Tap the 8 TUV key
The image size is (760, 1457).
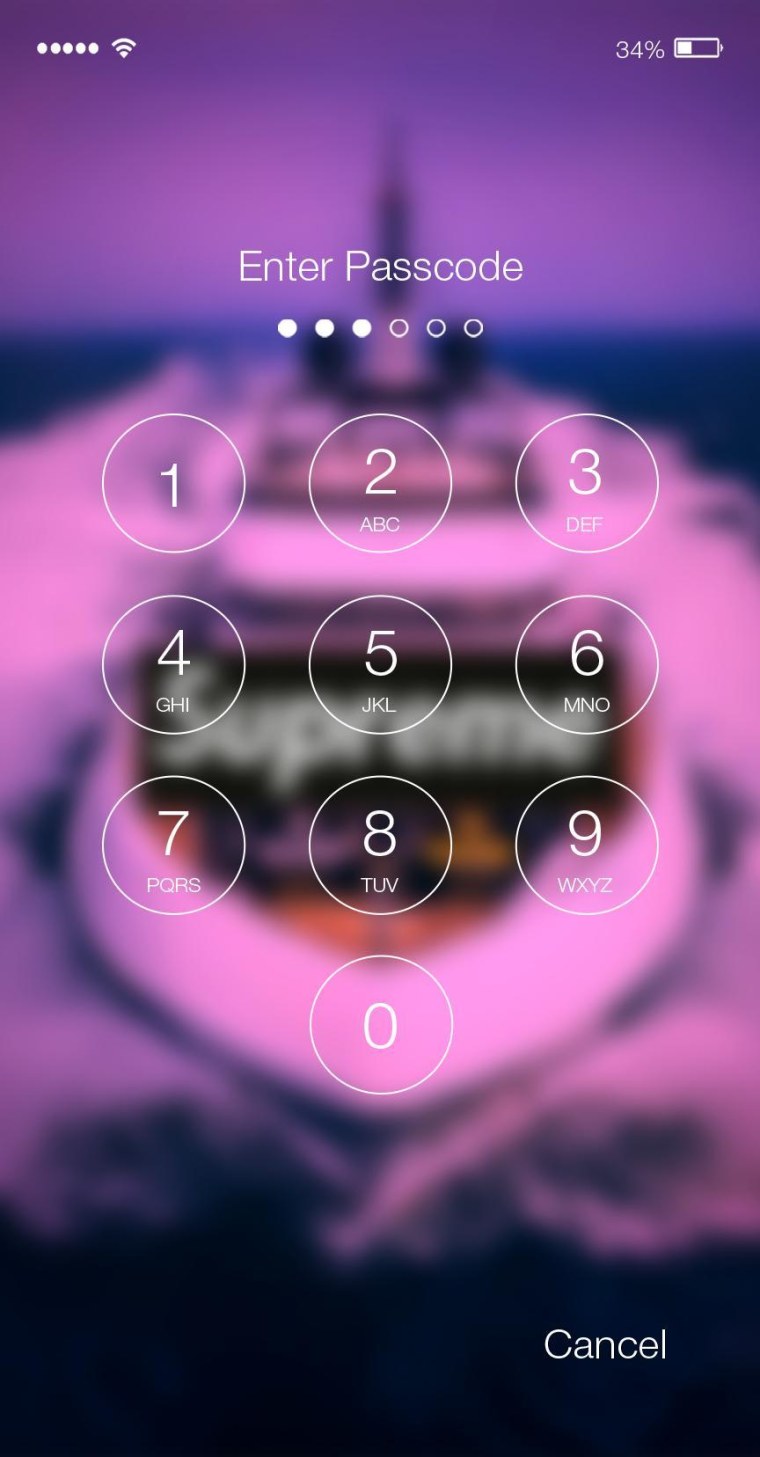[x=380, y=846]
